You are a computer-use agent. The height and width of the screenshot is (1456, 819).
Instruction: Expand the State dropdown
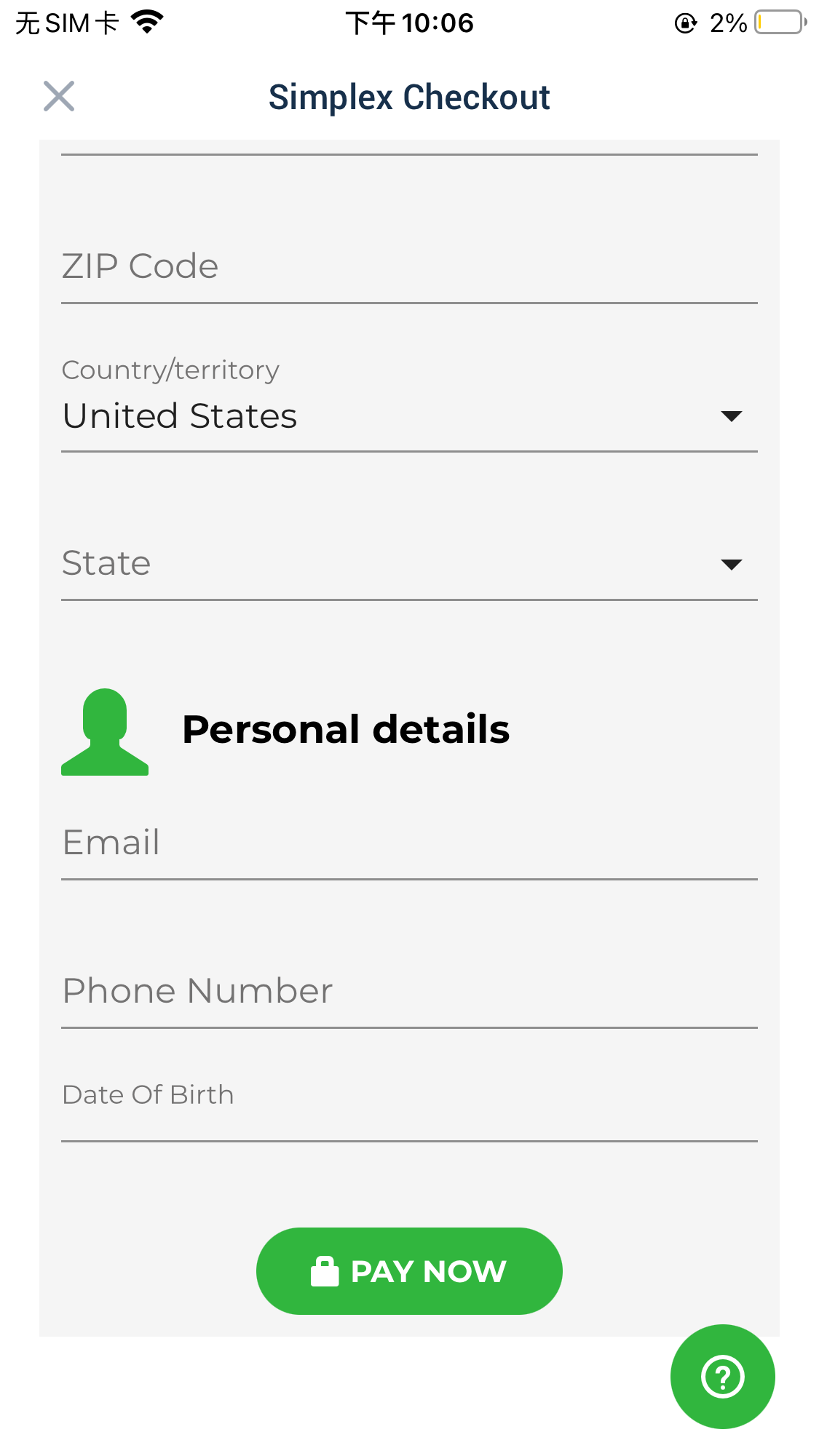(x=408, y=564)
